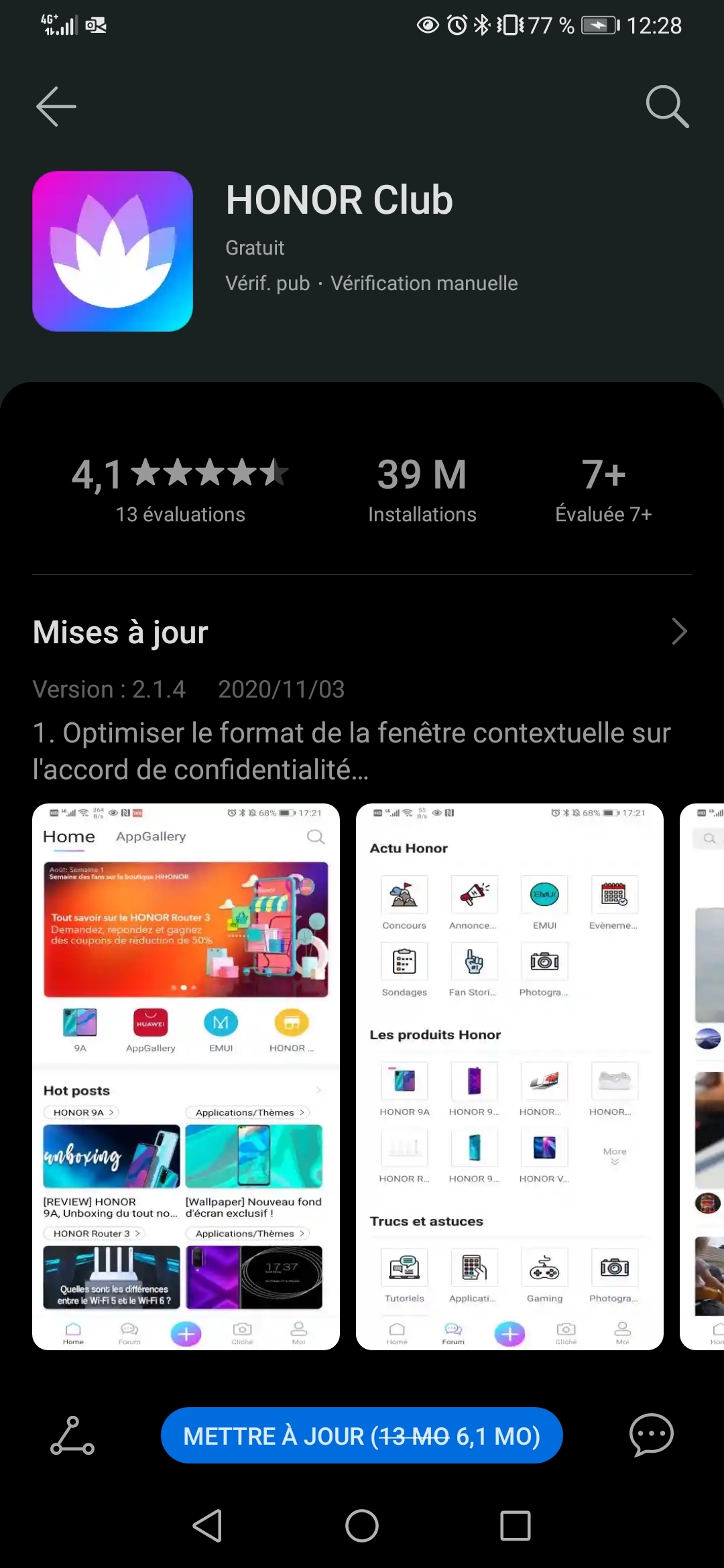Tap Mettre à jour to update app
The height and width of the screenshot is (1568, 724).
point(361,1435)
